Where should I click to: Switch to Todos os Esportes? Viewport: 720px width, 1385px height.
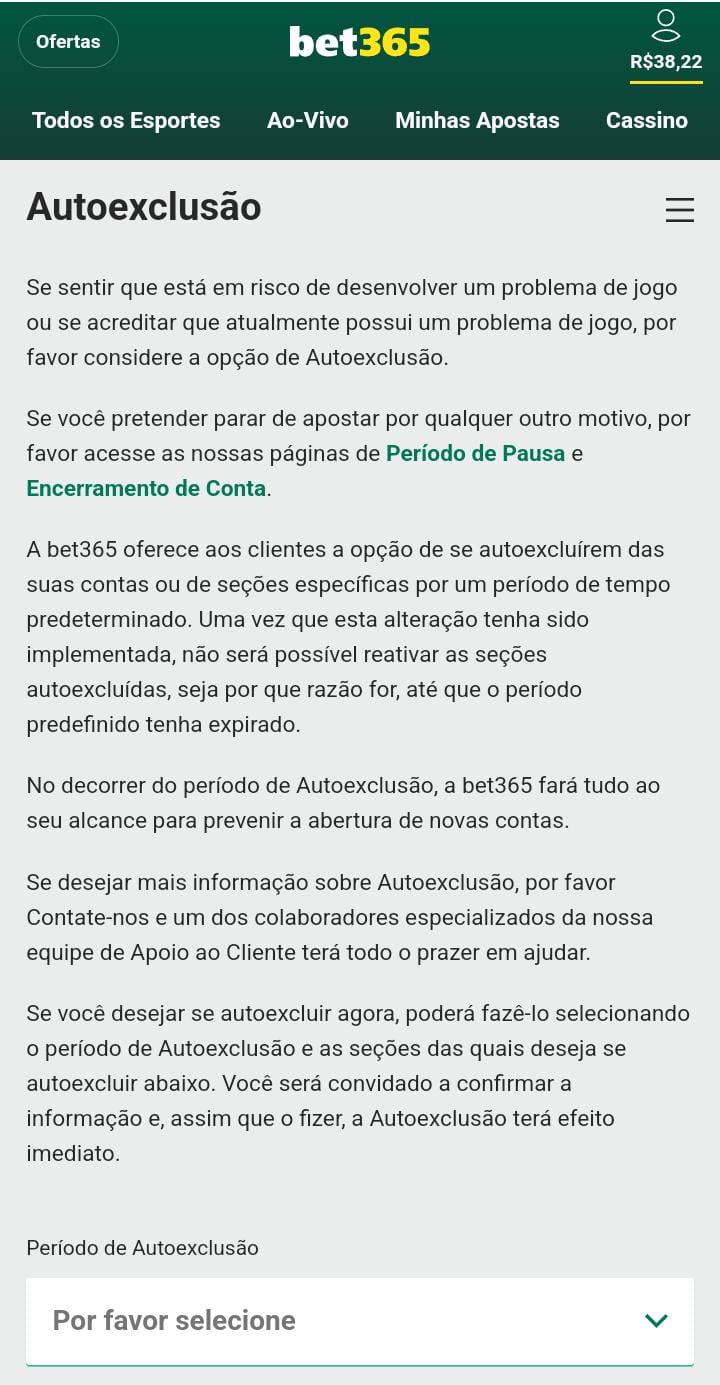click(x=125, y=120)
